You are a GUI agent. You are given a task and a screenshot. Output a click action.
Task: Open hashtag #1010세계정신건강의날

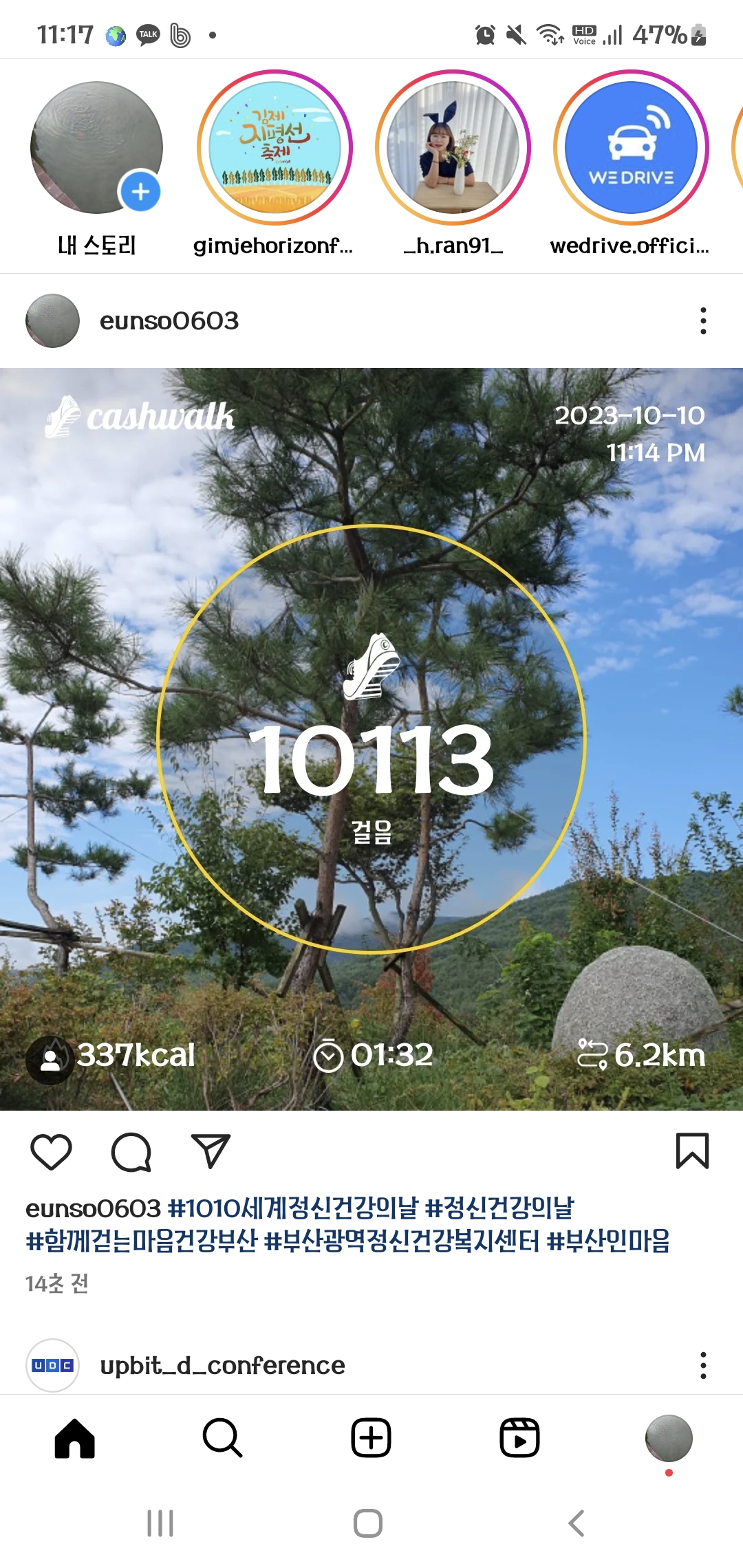(293, 1208)
